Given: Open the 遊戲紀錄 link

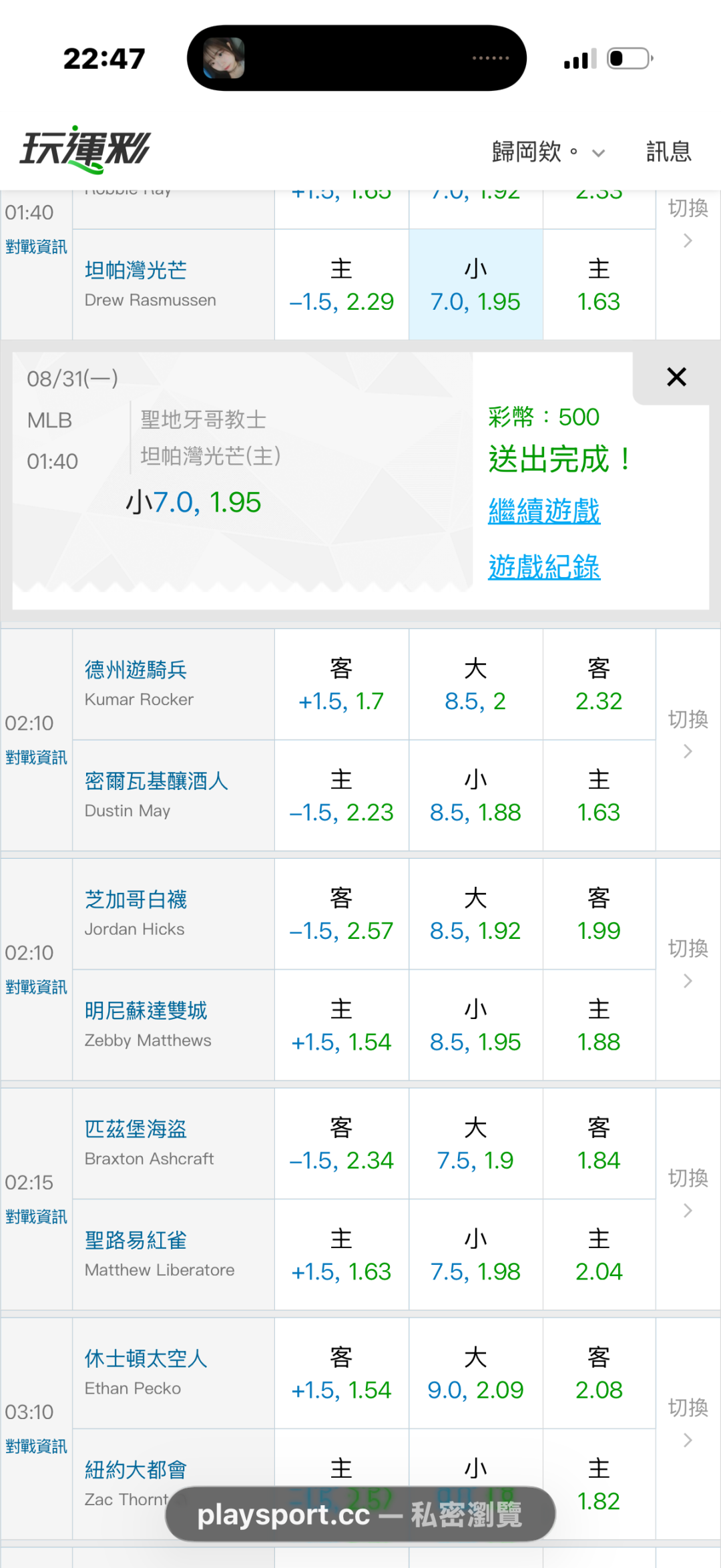Looking at the screenshot, I should (x=544, y=567).
